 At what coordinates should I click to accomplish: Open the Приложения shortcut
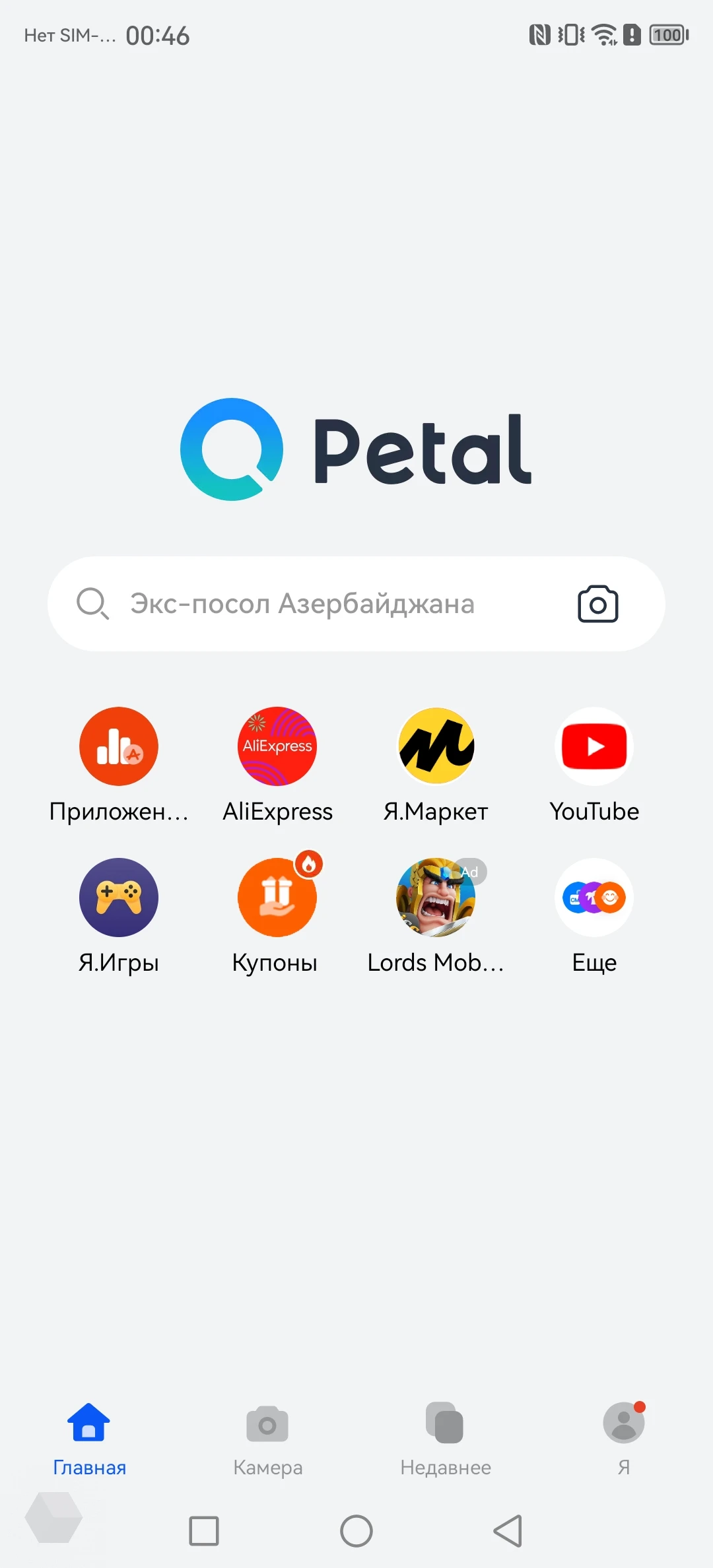[119, 746]
